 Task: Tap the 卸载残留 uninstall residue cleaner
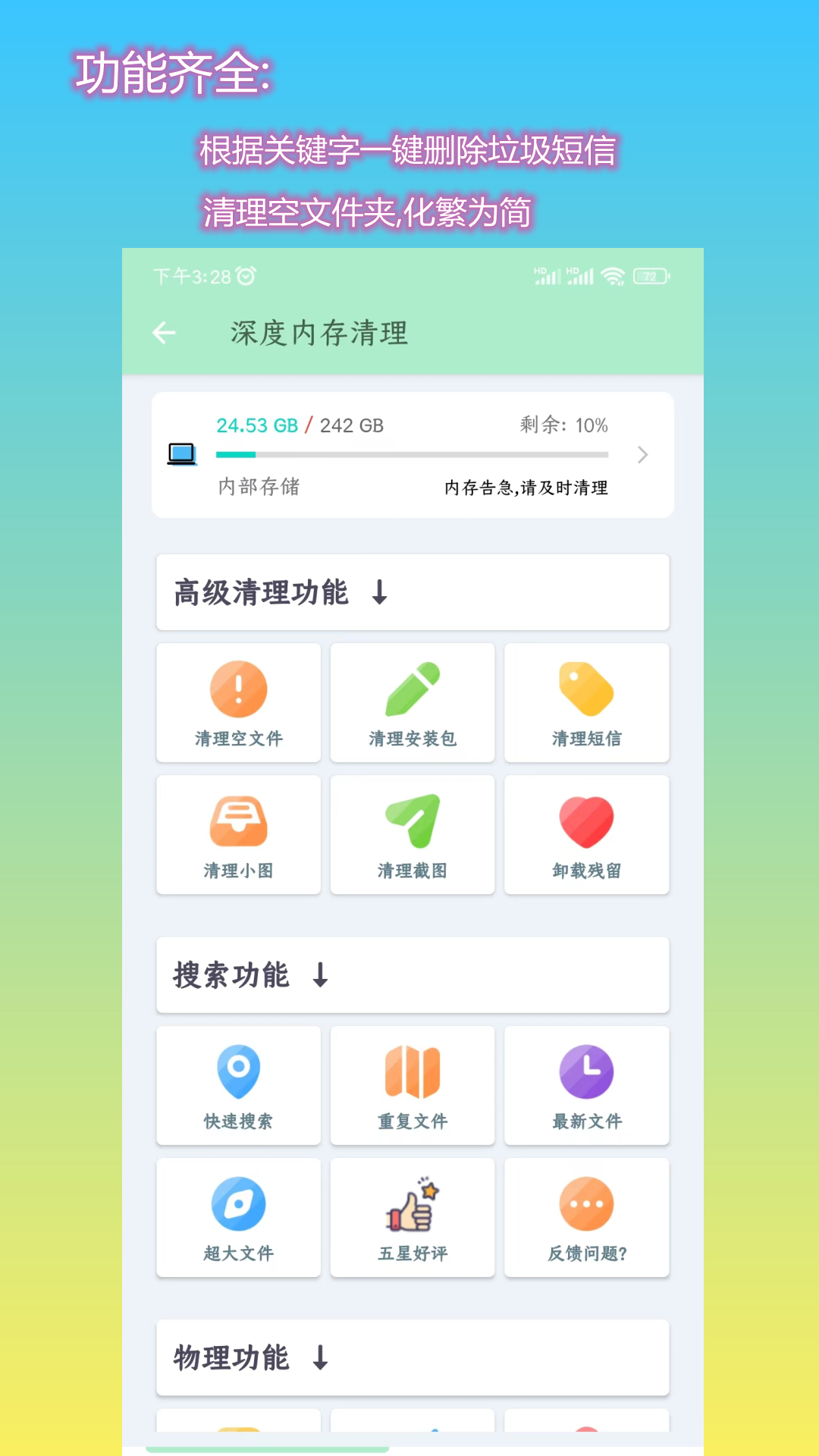pyautogui.click(x=586, y=834)
